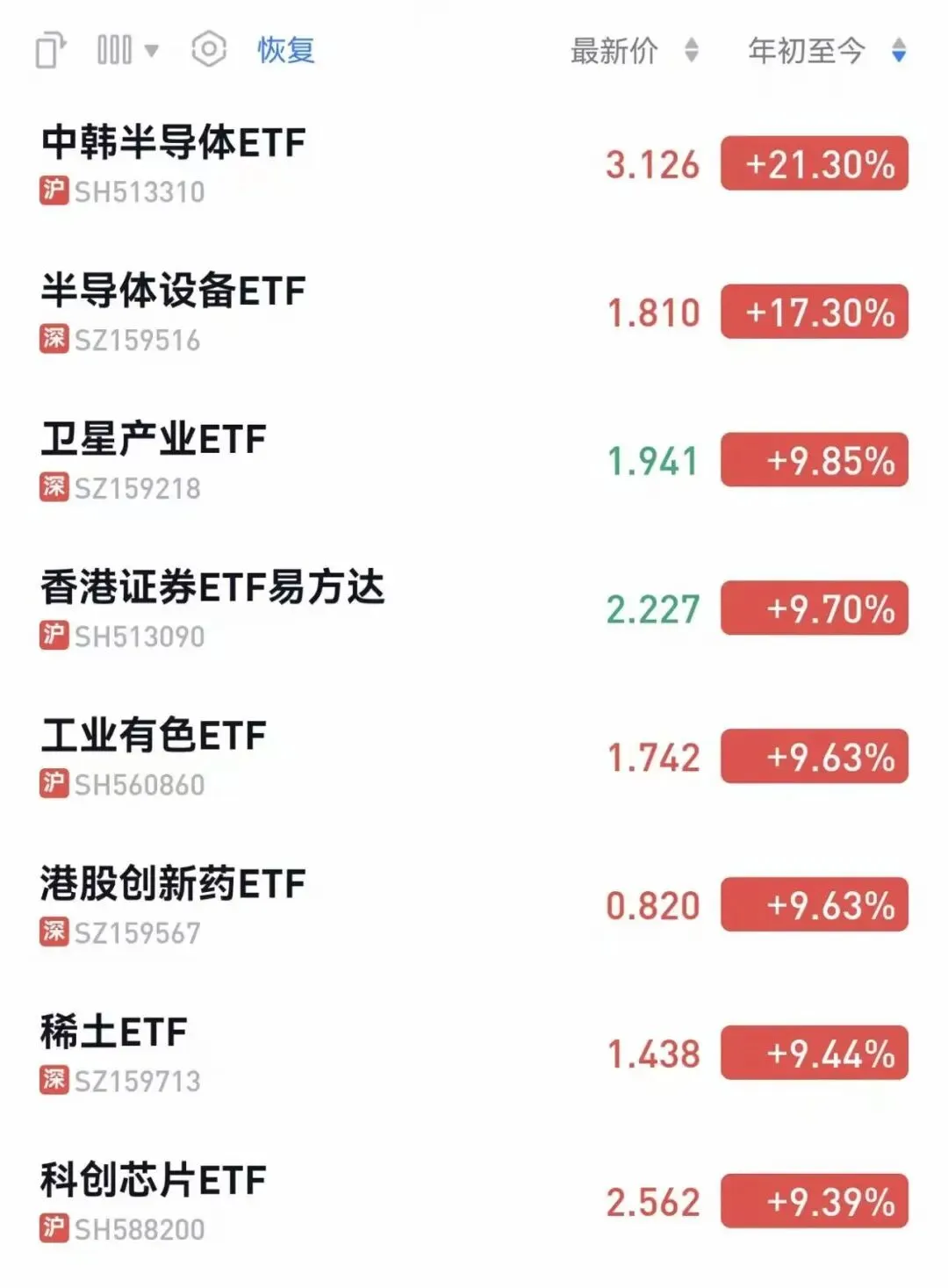Sort by 年初至今 column
The width and height of the screenshot is (948, 1288).
pyautogui.click(x=825, y=51)
